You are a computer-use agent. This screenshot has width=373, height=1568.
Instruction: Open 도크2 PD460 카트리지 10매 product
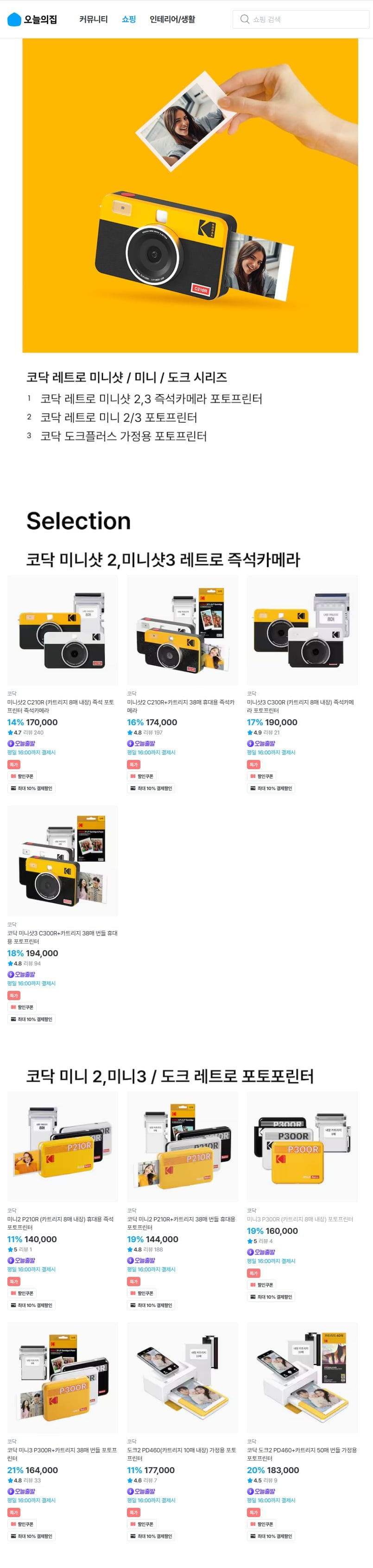click(182, 1377)
